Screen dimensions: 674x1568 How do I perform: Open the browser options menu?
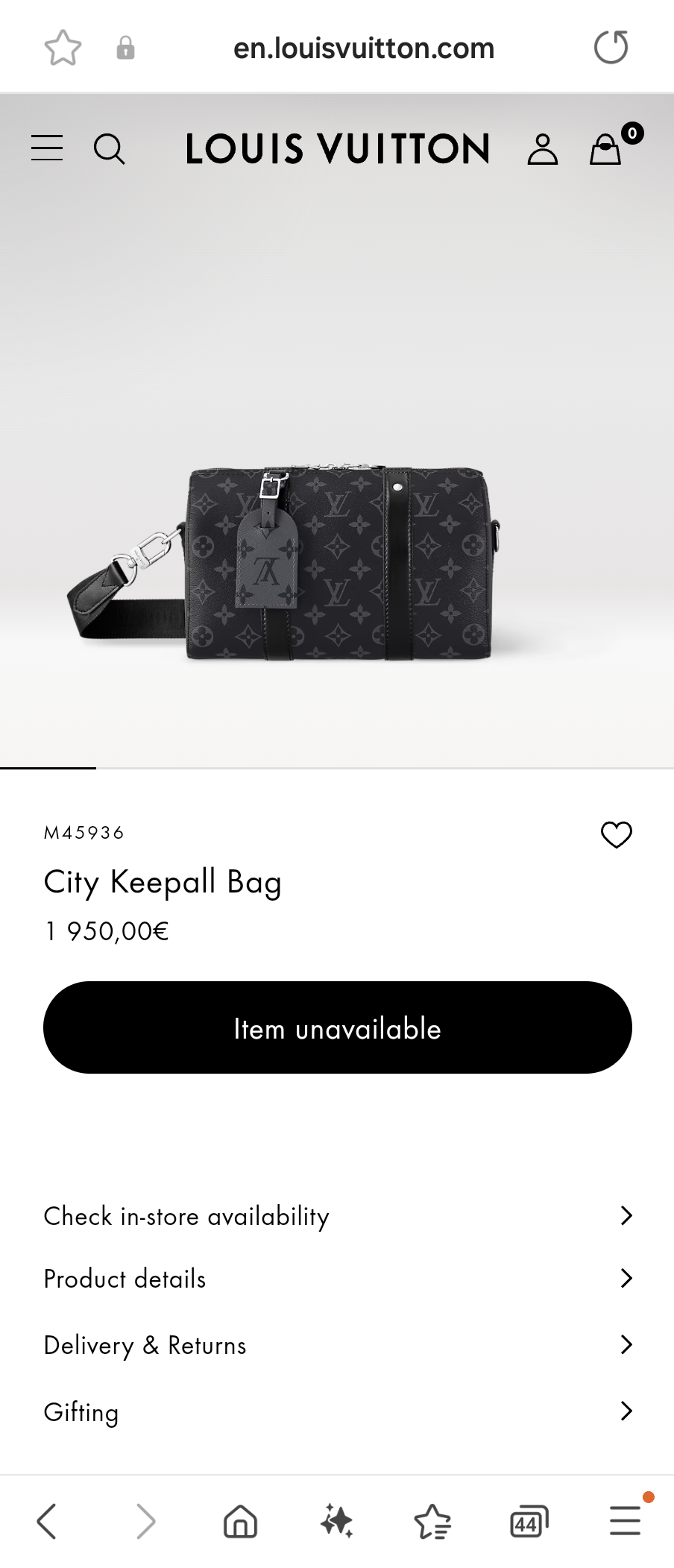624,1521
